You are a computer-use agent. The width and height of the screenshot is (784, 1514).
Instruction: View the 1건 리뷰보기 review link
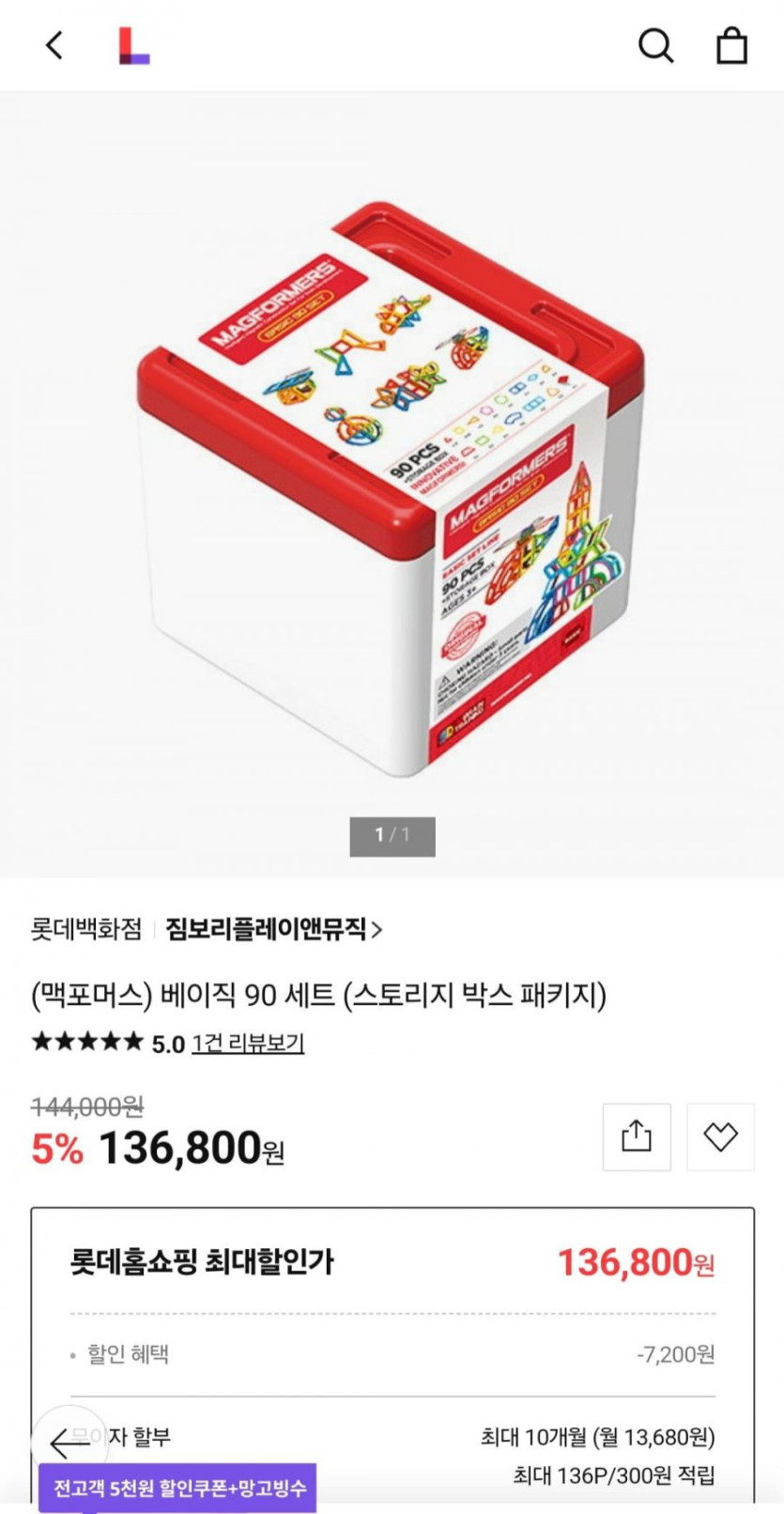tap(248, 1043)
